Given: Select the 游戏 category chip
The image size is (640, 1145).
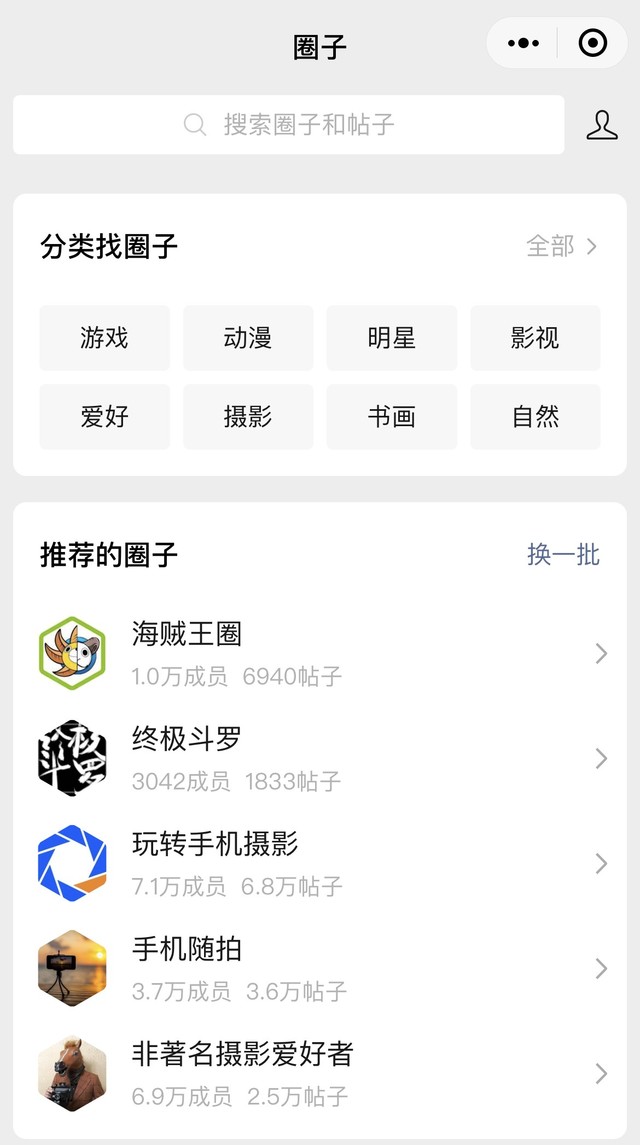Looking at the screenshot, I should (x=105, y=338).
